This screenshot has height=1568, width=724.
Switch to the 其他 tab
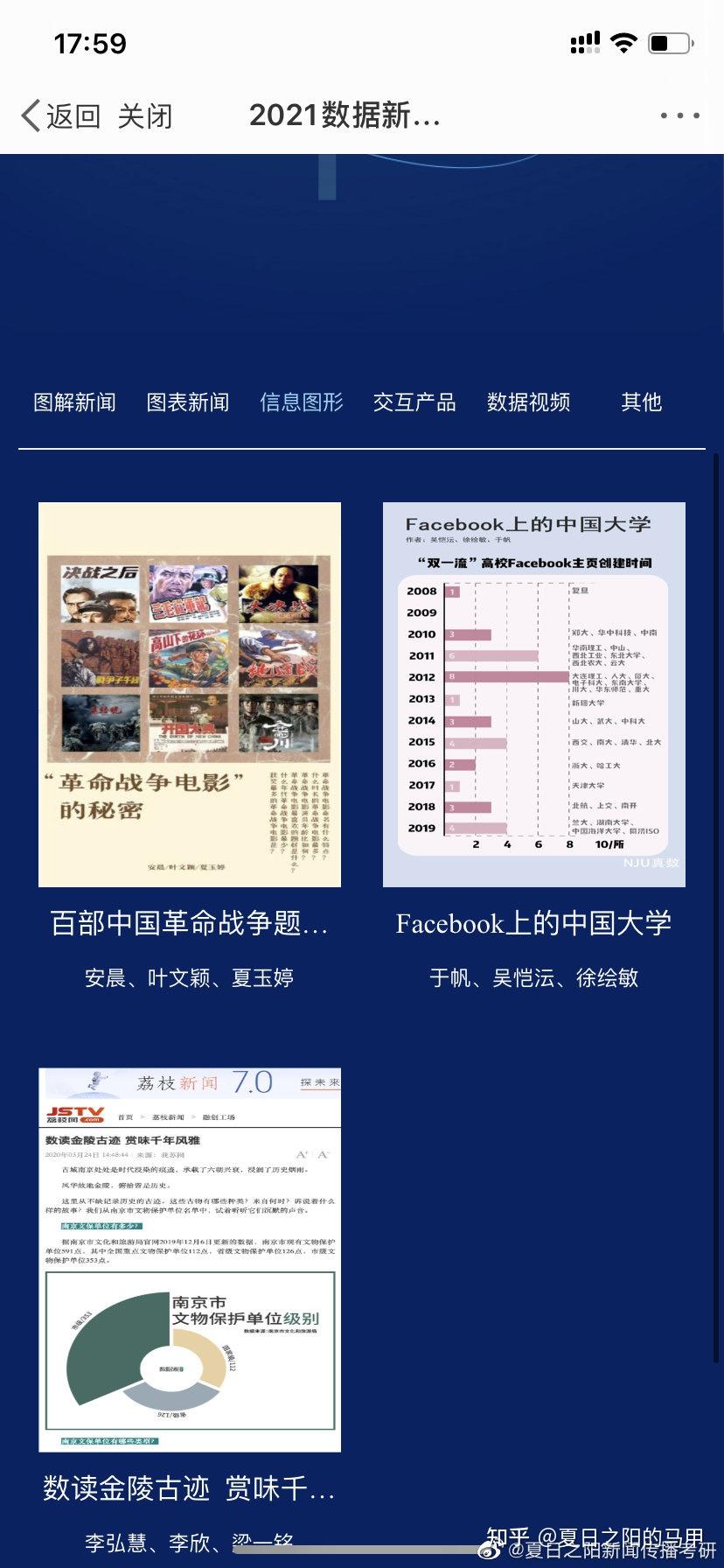641,402
